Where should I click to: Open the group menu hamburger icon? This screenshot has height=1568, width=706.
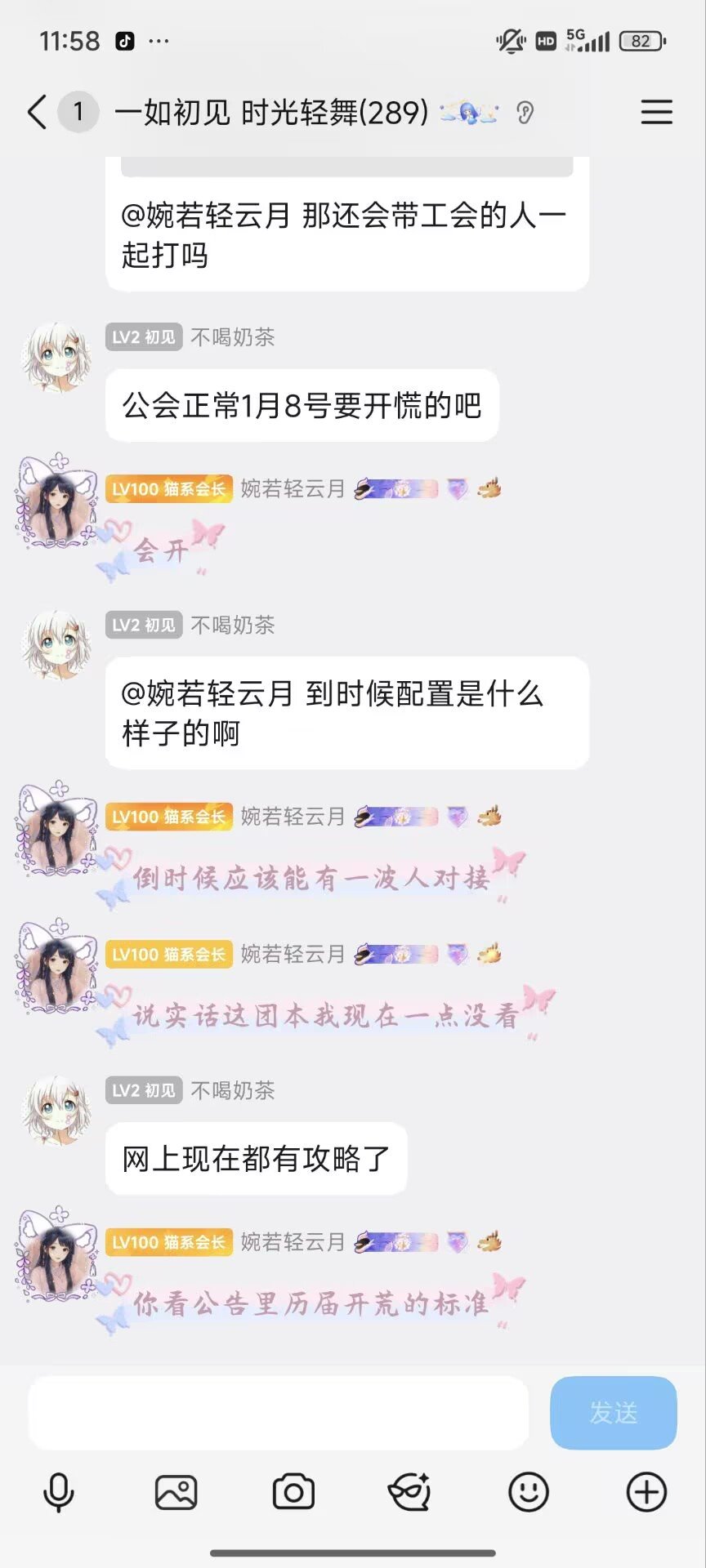pos(656,112)
